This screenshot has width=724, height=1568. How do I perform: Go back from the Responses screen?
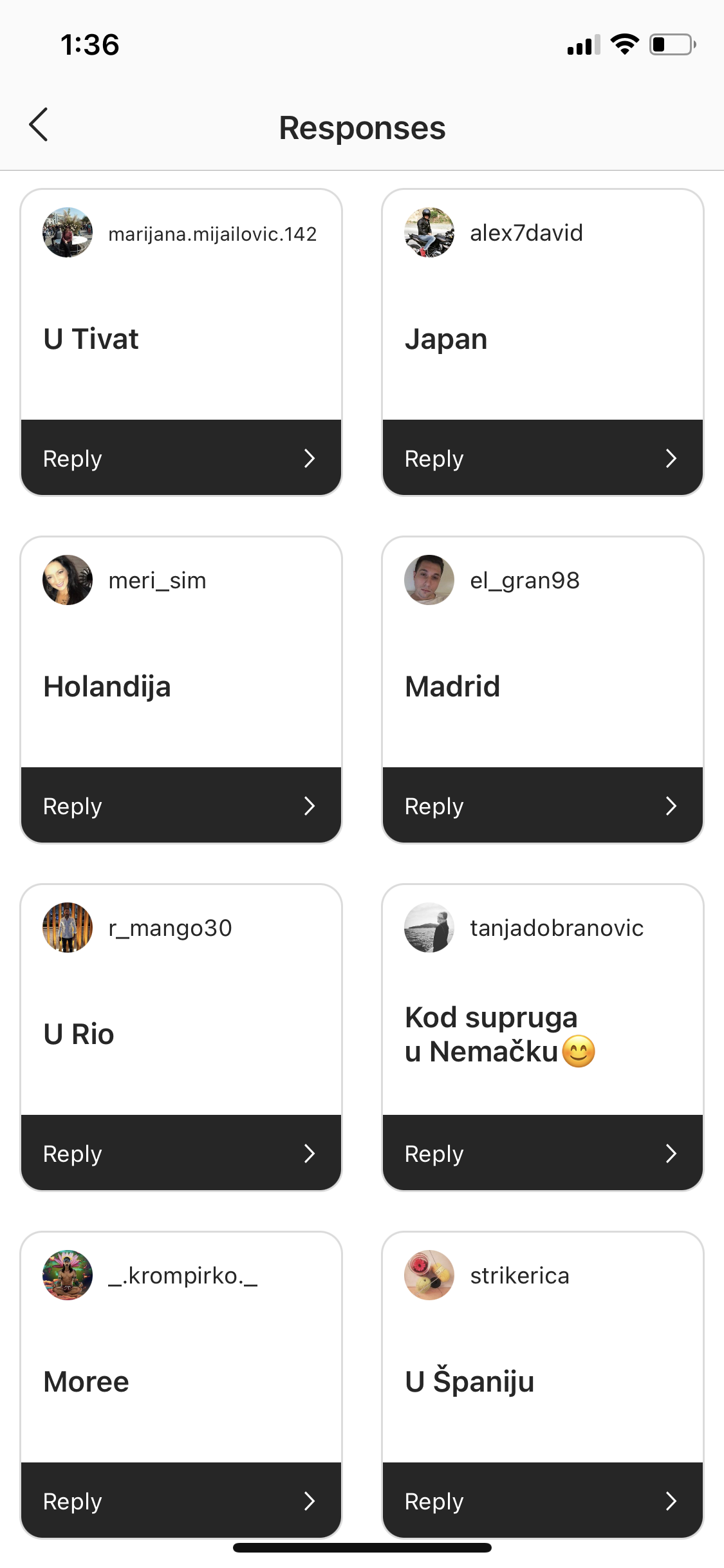coord(39,125)
